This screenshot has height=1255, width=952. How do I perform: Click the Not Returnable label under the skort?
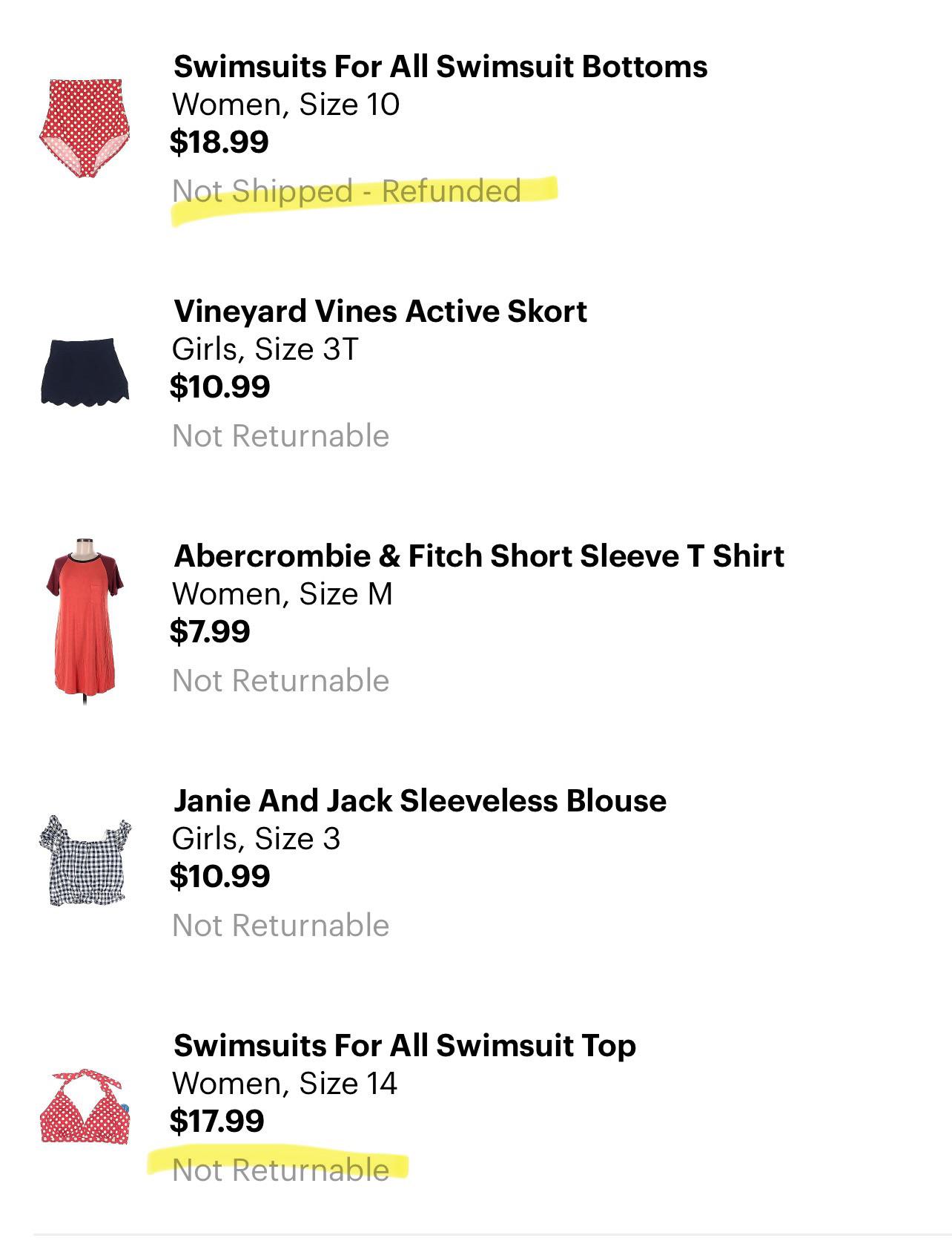point(280,436)
